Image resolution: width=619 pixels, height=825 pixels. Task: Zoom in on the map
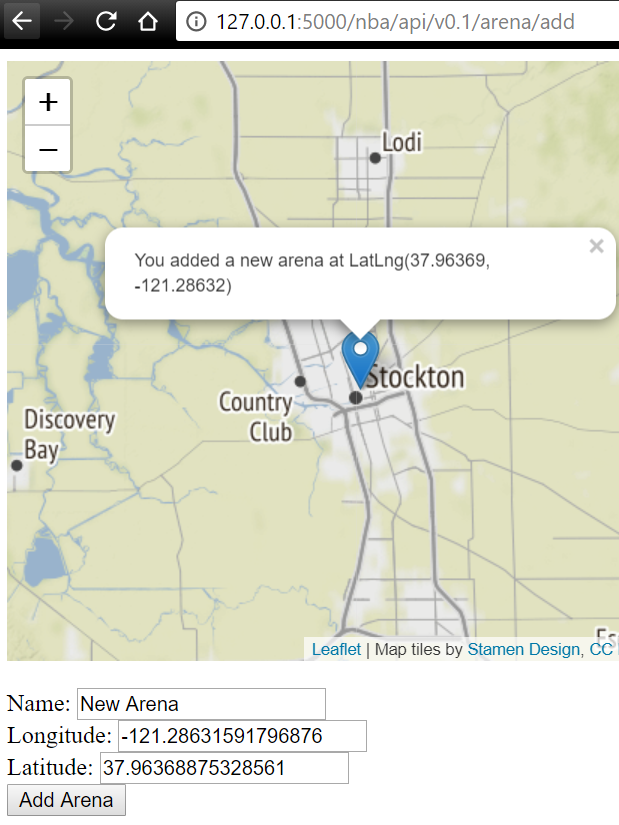[x=47, y=102]
